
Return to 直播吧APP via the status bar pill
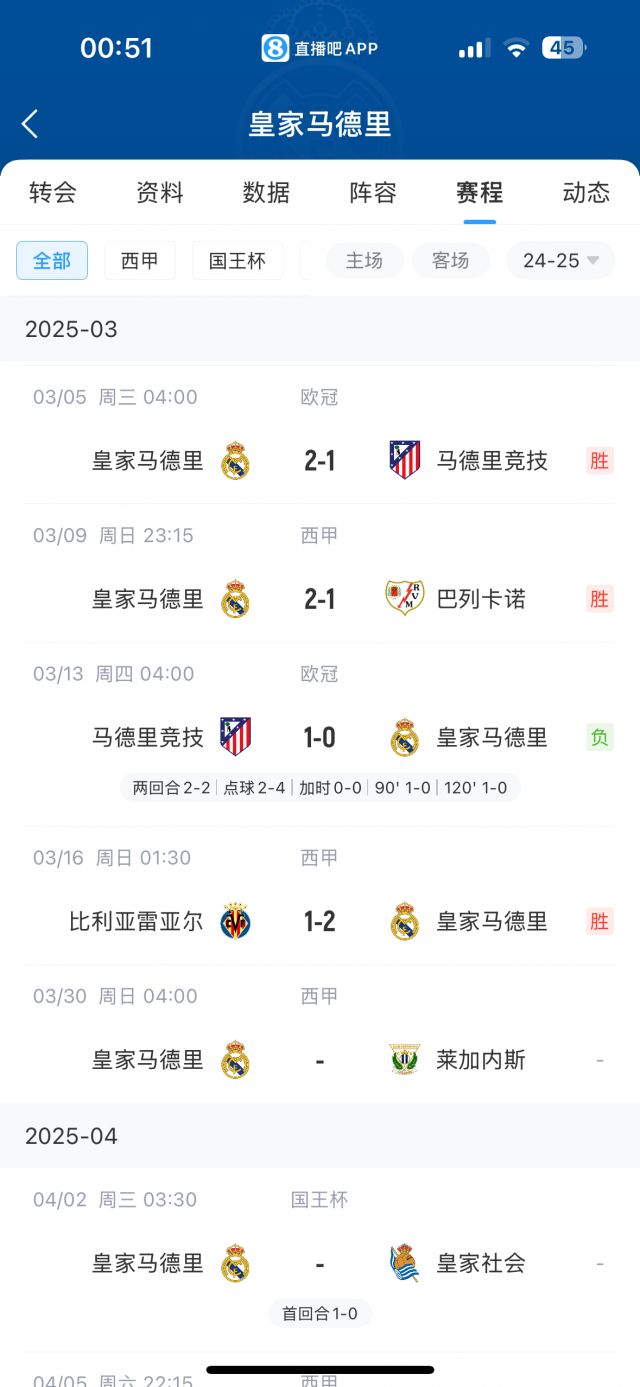(320, 48)
